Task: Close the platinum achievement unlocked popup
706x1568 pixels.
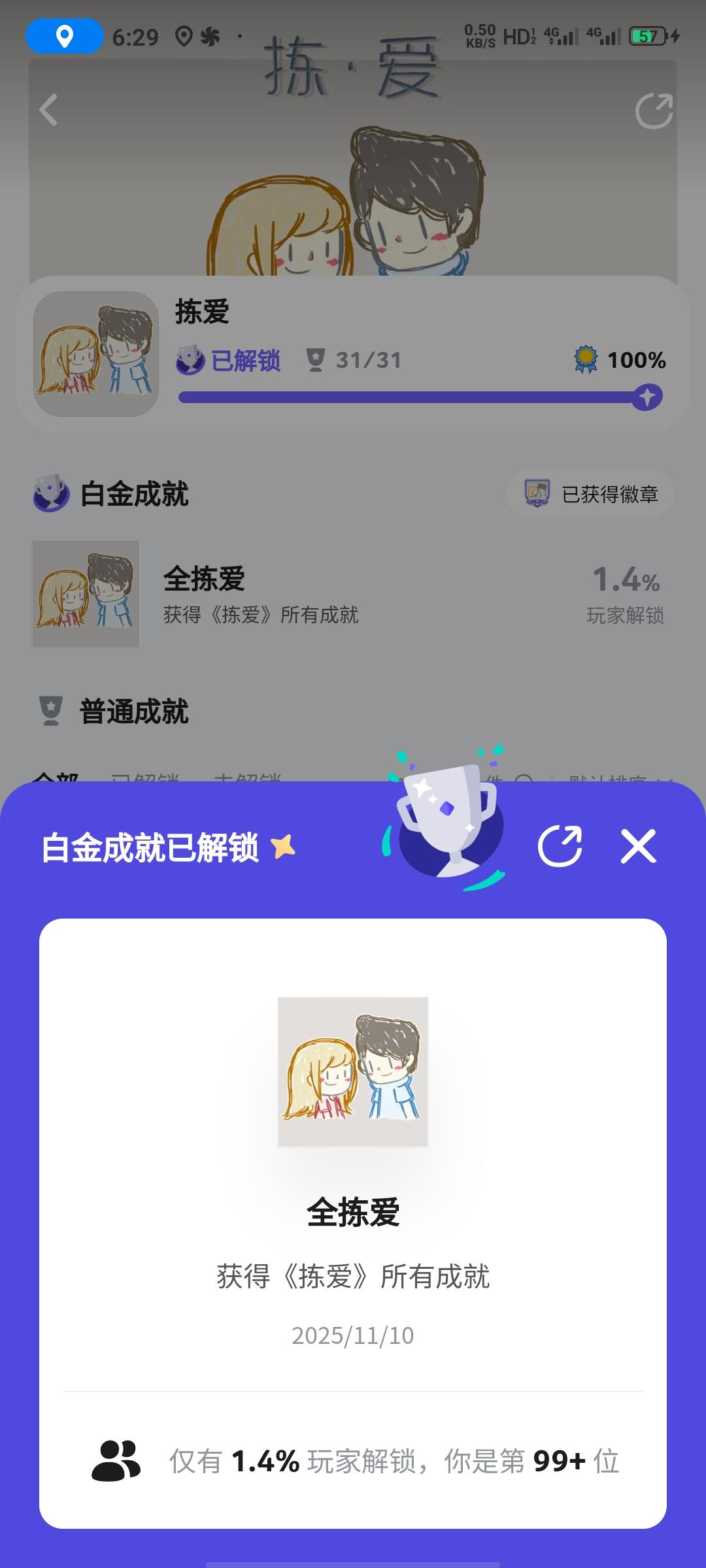Action: [639, 847]
